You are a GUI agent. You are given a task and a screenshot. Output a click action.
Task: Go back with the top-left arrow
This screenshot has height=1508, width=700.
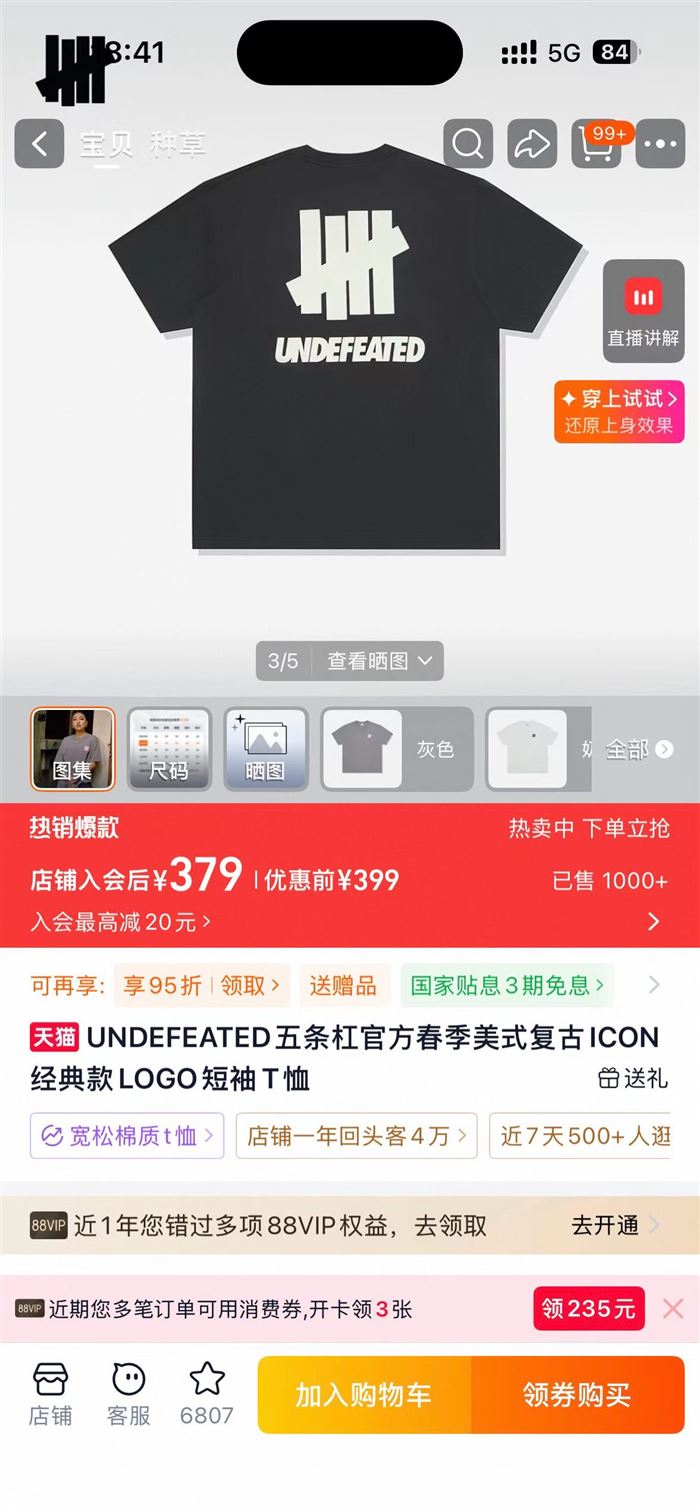[x=39, y=144]
